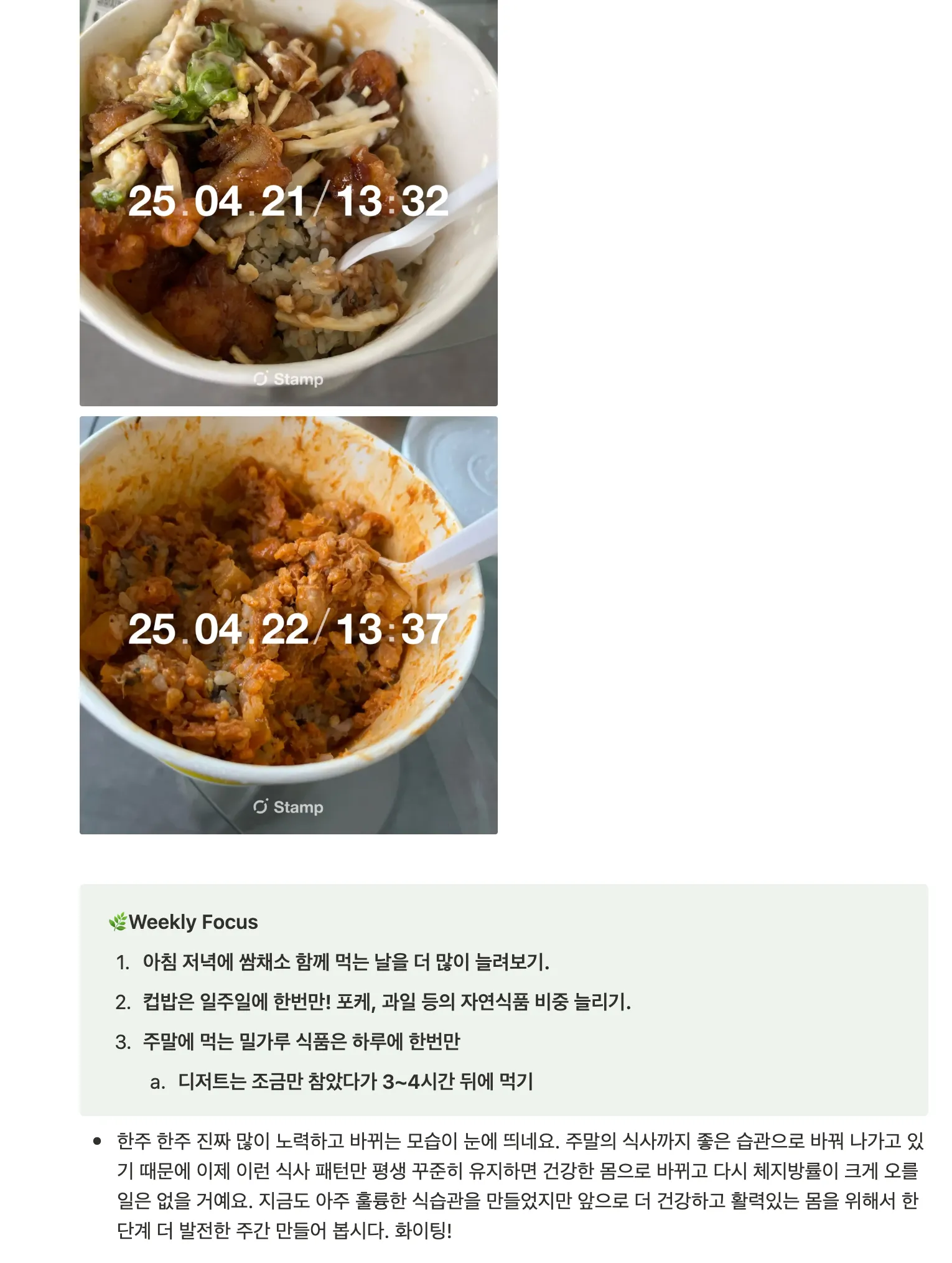952x1263 pixels.
Task: Open the food photo stamped 25.04.21 13:32
Action: coord(288,202)
